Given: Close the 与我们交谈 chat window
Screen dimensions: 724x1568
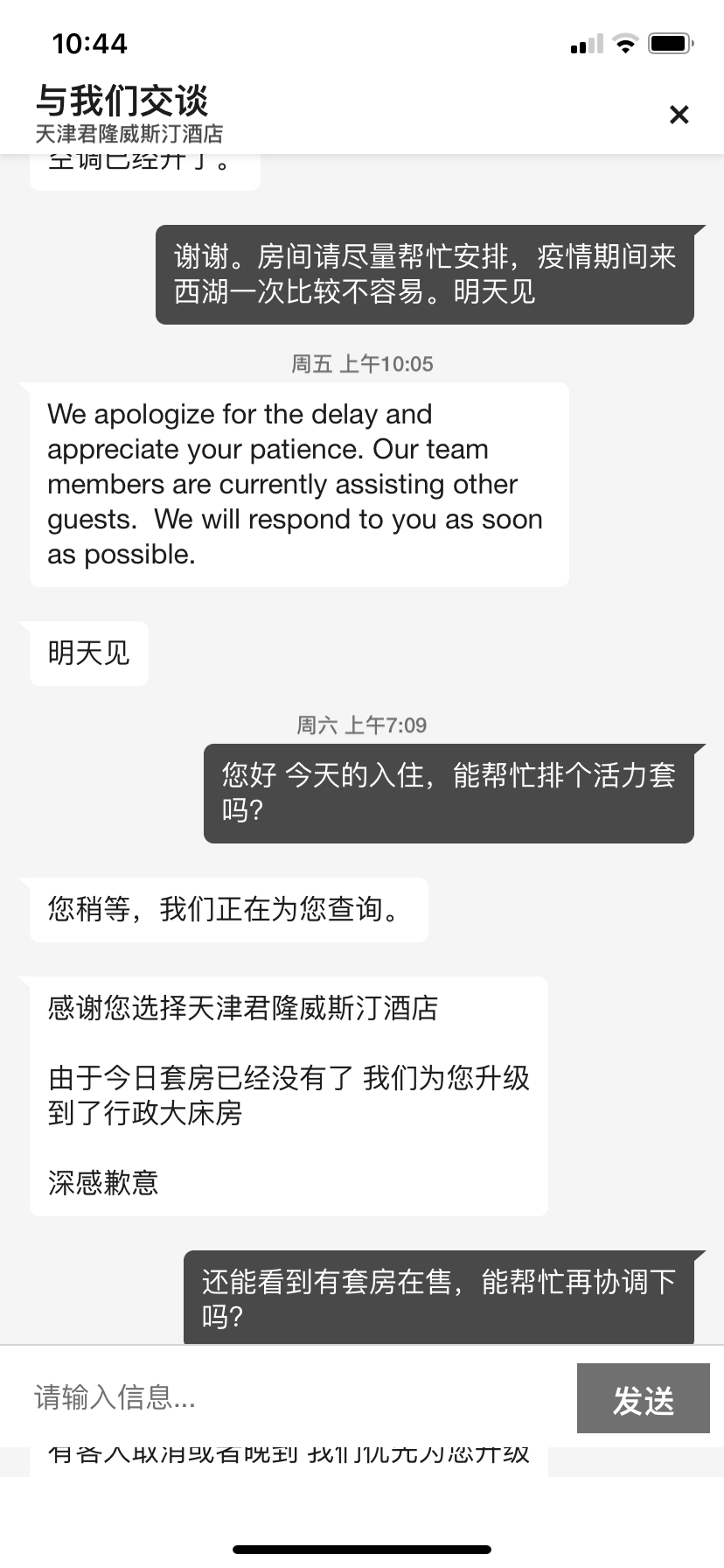Looking at the screenshot, I should click(x=679, y=115).
